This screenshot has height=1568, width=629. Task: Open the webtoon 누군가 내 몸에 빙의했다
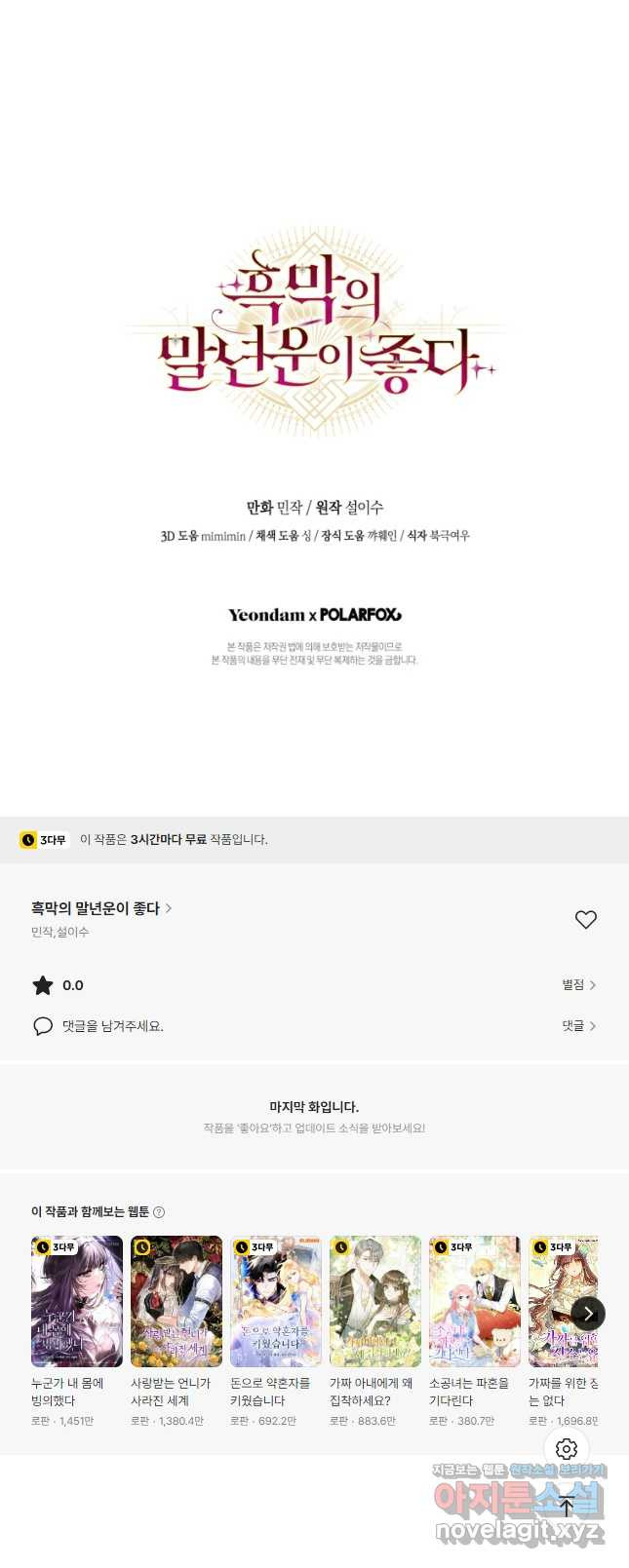(77, 1302)
